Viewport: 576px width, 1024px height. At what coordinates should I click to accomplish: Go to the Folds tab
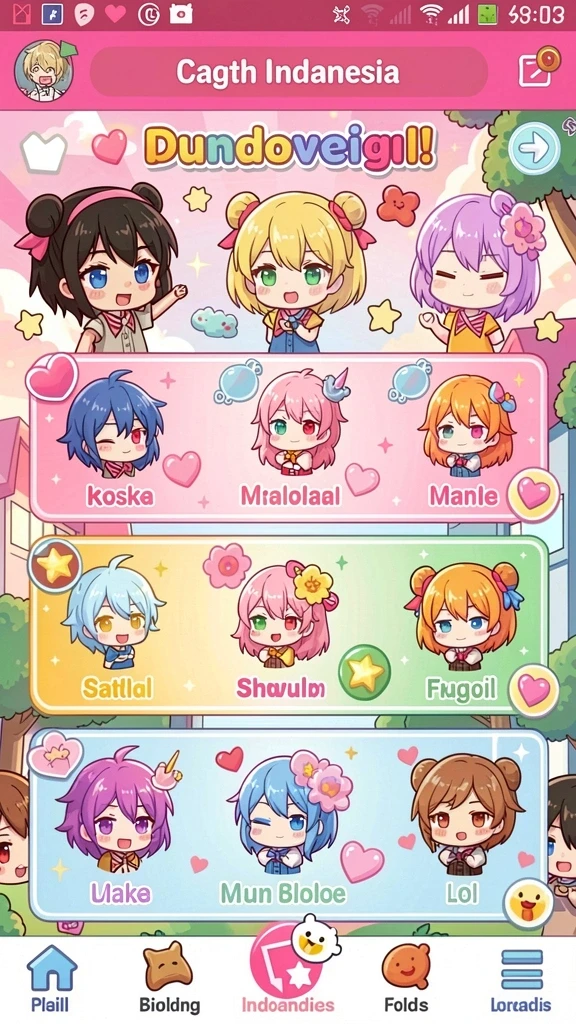pyautogui.click(x=406, y=978)
